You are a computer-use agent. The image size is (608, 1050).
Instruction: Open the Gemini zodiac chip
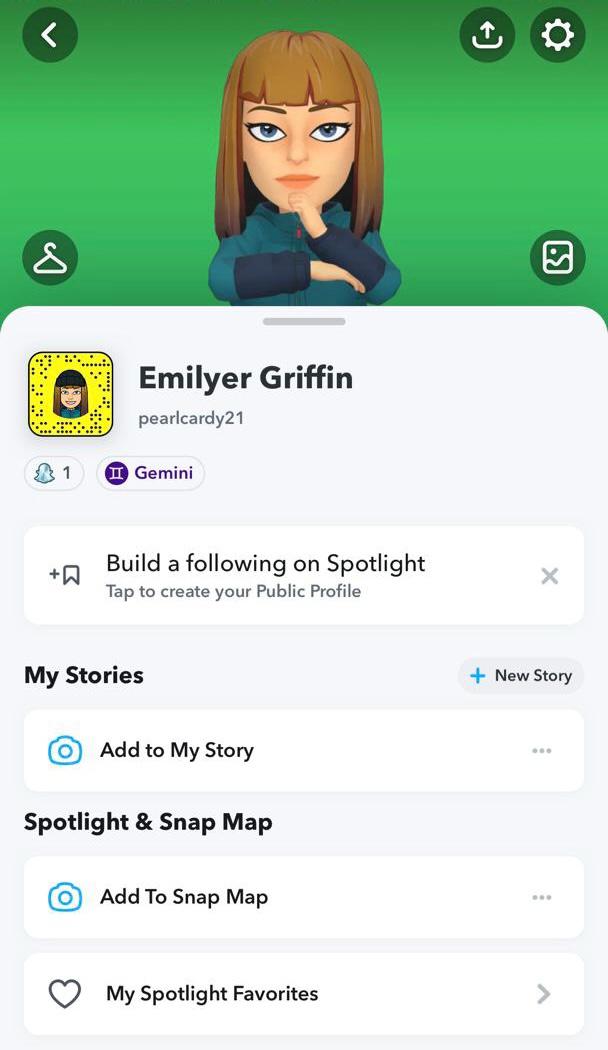pos(150,473)
